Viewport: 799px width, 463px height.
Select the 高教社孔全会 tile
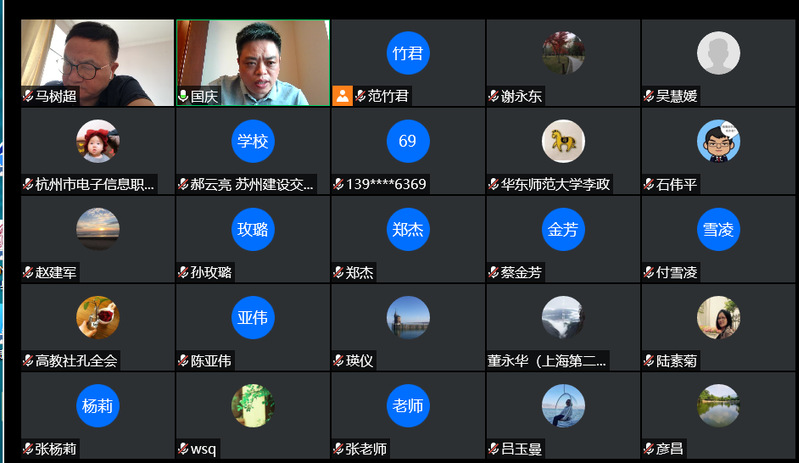click(97, 326)
